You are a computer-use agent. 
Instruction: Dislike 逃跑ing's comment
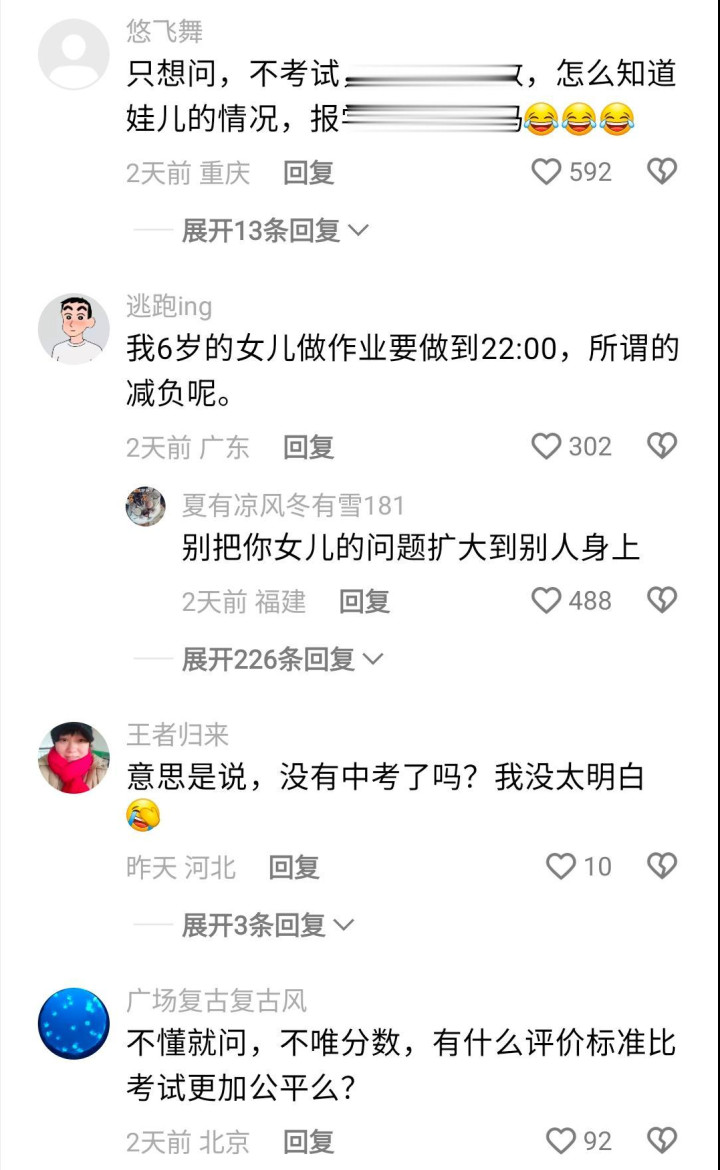click(662, 446)
